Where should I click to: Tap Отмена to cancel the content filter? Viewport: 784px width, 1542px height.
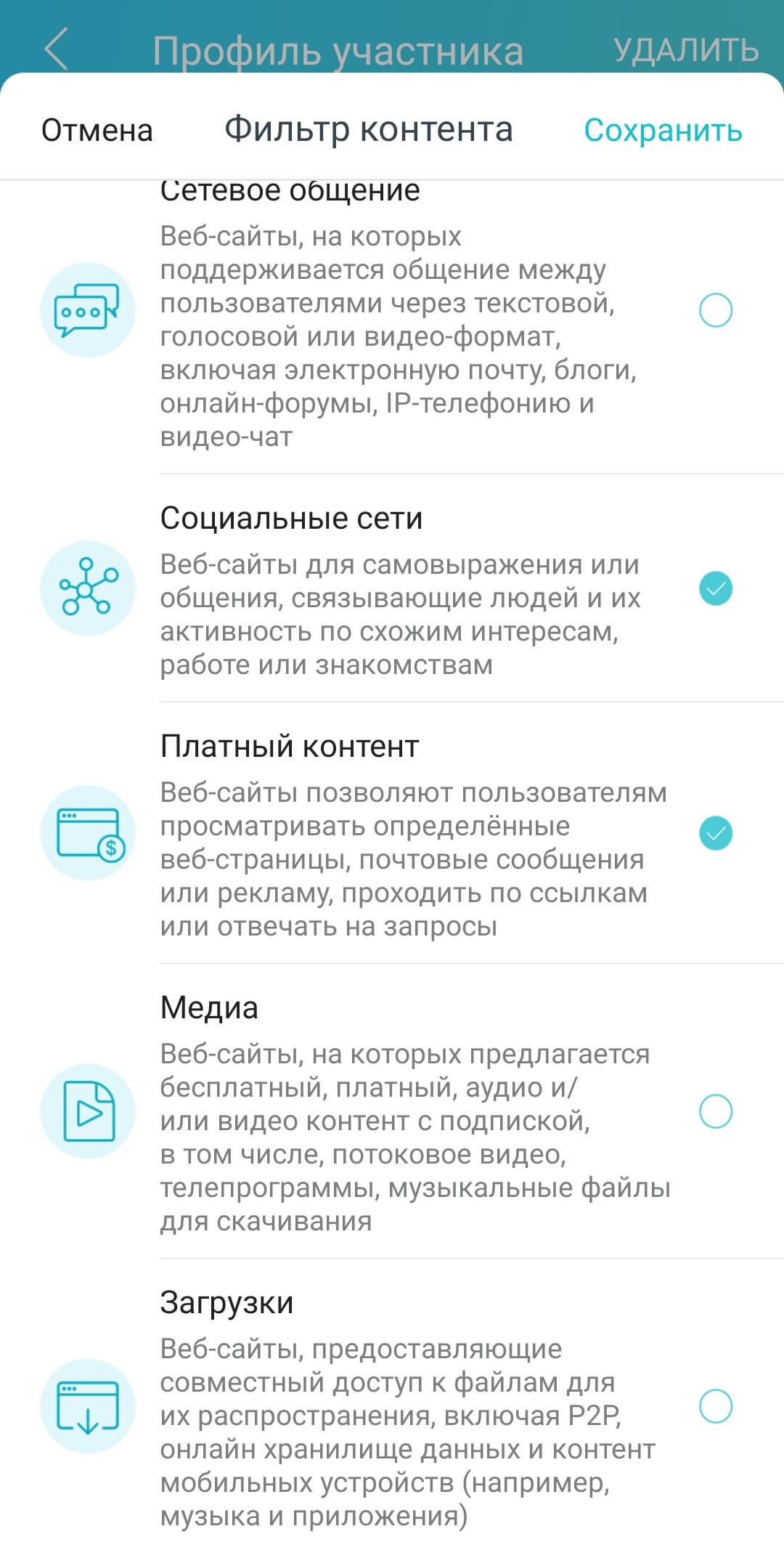point(97,131)
